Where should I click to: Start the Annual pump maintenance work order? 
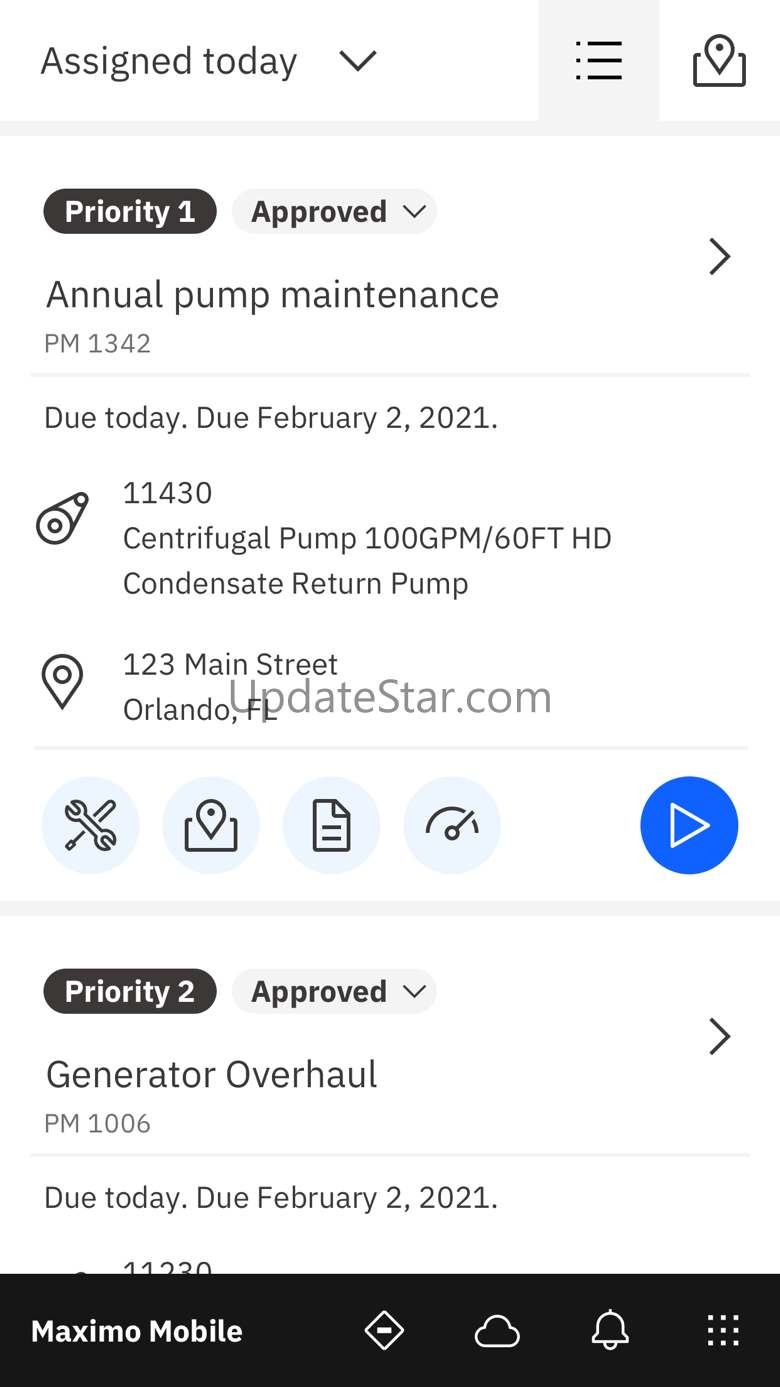point(689,826)
